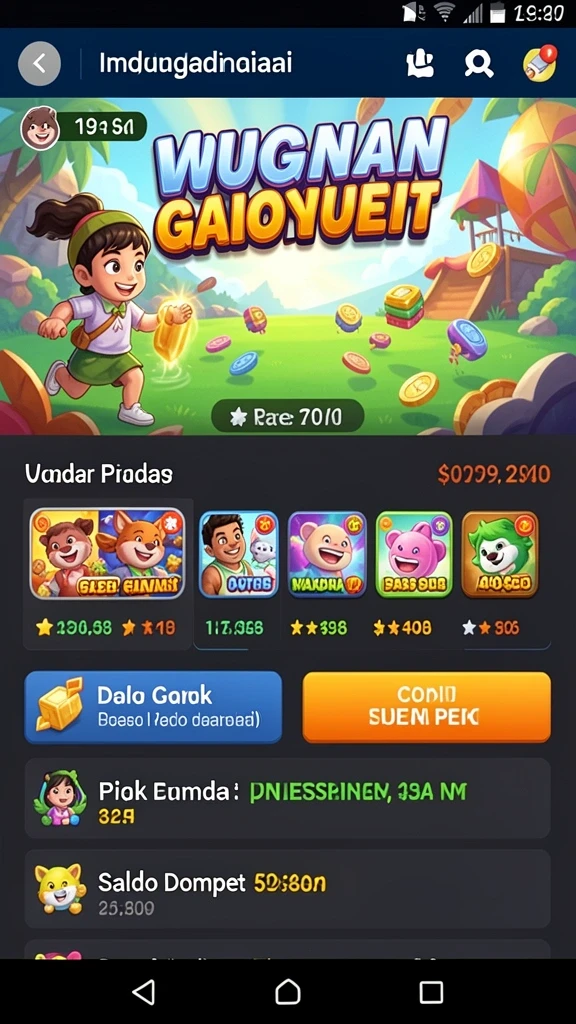Viewport: 576px width, 1024px height.
Task: Open the Saldo Dompet row
Action: (287, 889)
